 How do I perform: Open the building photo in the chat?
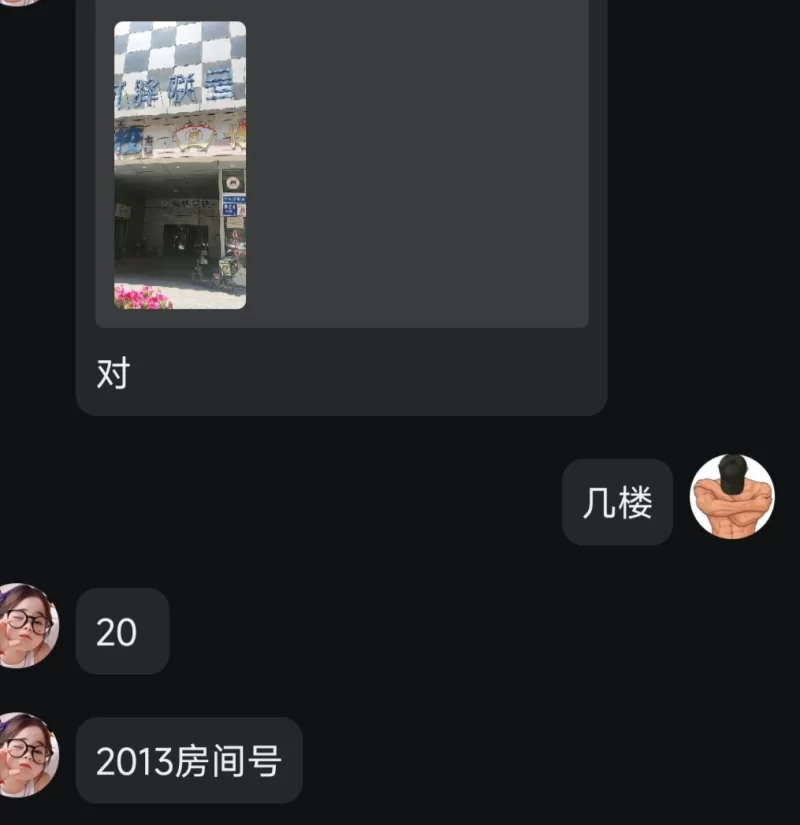coord(180,165)
